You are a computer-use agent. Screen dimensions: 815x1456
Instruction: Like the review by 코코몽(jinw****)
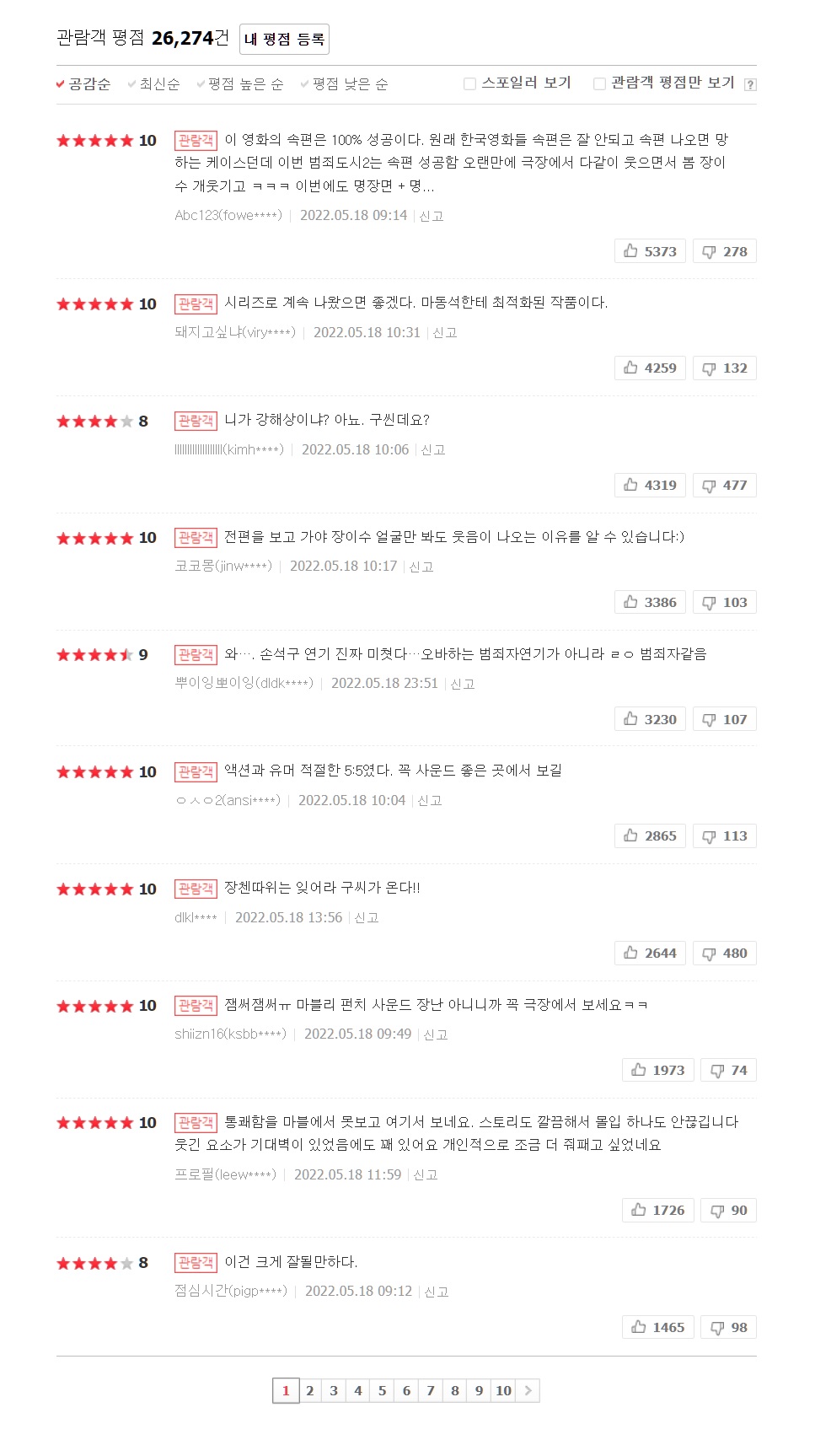point(651,602)
